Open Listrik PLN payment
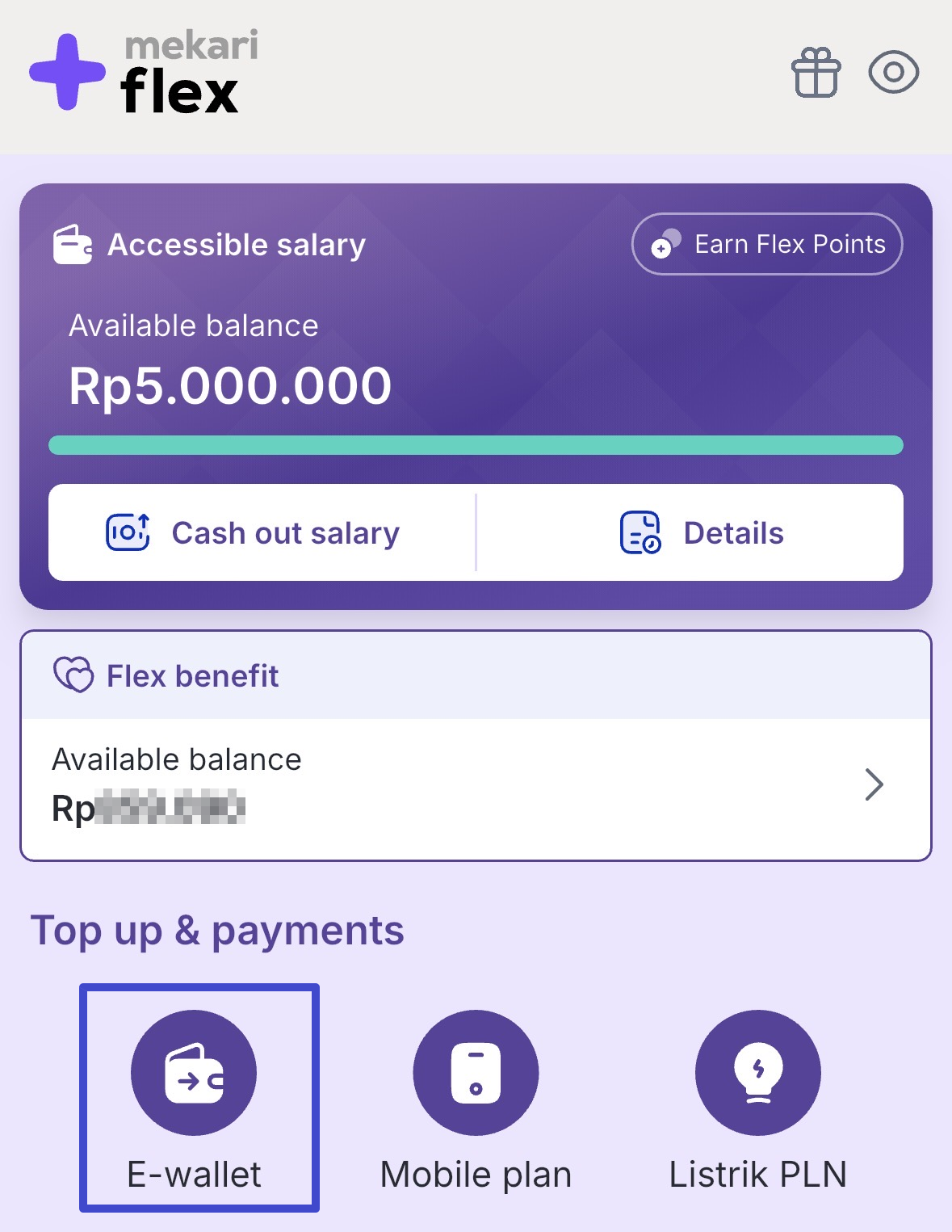Image resolution: width=952 pixels, height=1232 pixels. pyautogui.click(x=757, y=1095)
